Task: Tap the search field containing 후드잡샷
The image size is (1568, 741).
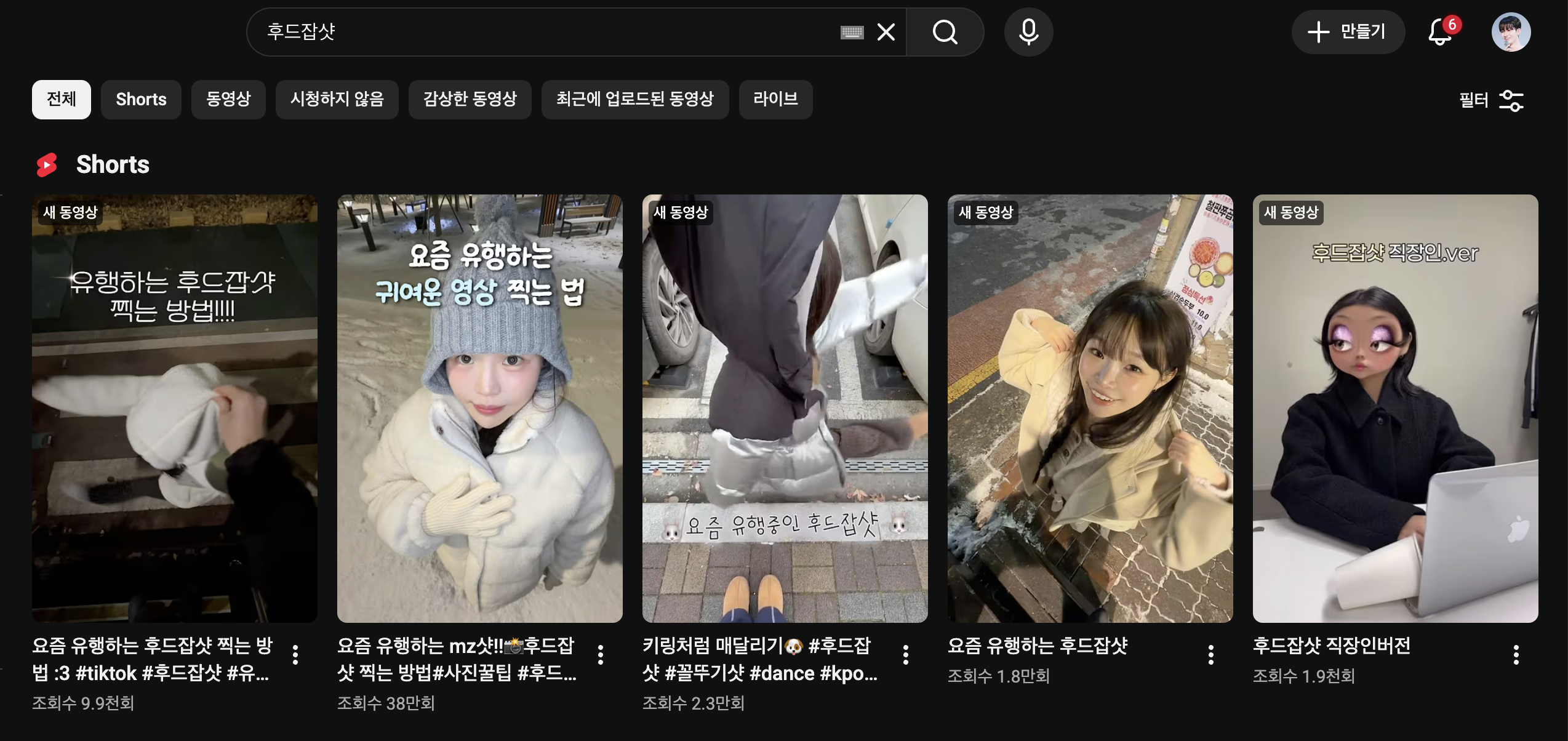Action: [x=542, y=32]
